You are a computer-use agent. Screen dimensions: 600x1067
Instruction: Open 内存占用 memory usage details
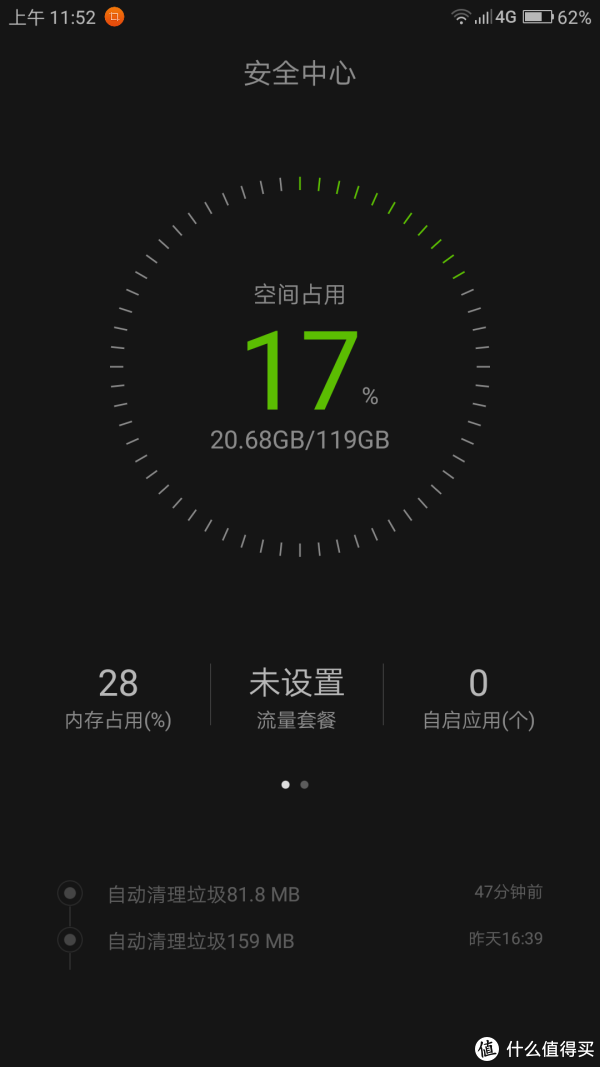[x=118, y=697]
